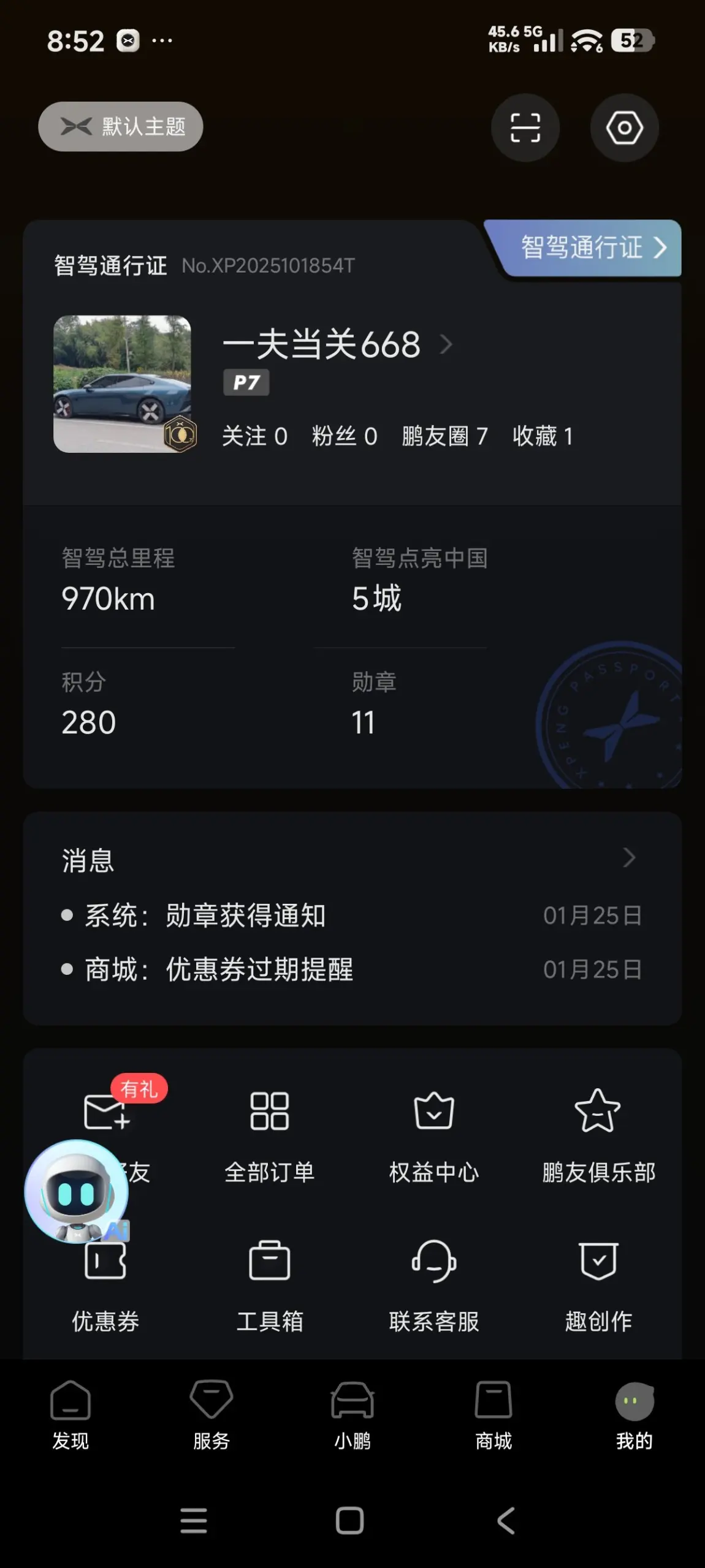Open the 智驾通行证 banner link

click(x=591, y=248)
